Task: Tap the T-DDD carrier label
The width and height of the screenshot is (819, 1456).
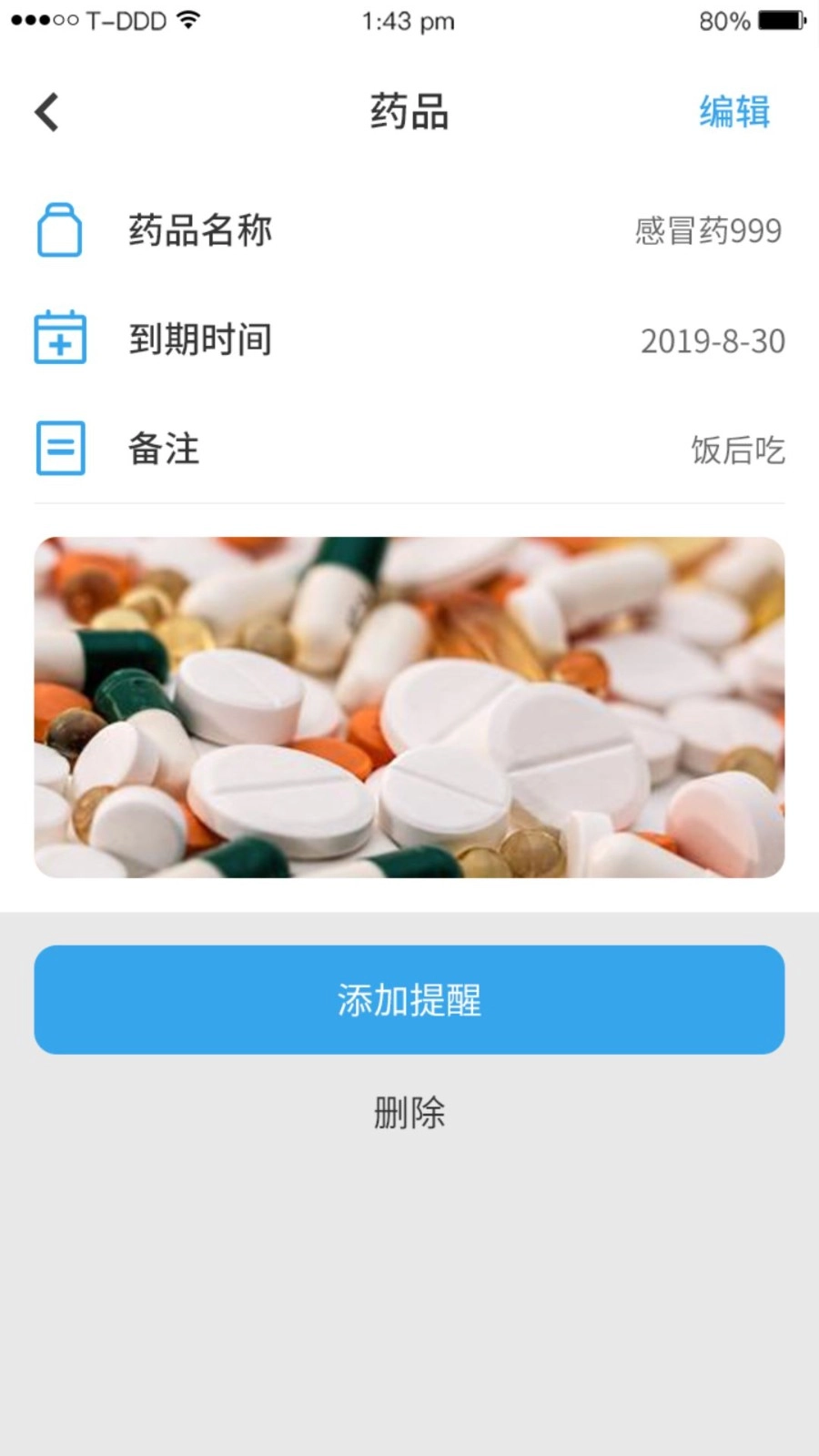Action: tap(127, 20)
